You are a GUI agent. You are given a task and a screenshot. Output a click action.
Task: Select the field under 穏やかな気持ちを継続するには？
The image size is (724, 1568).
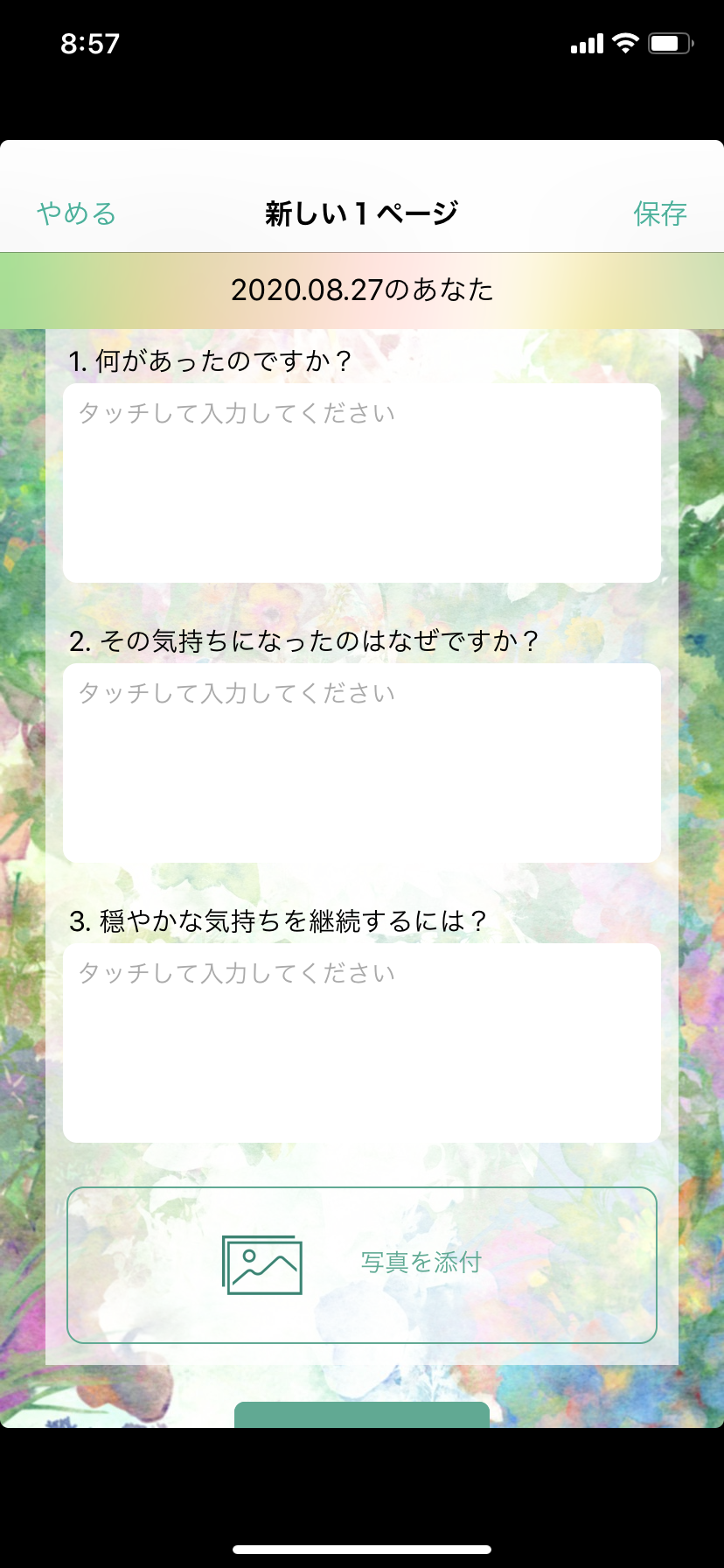click(362, 1043)
